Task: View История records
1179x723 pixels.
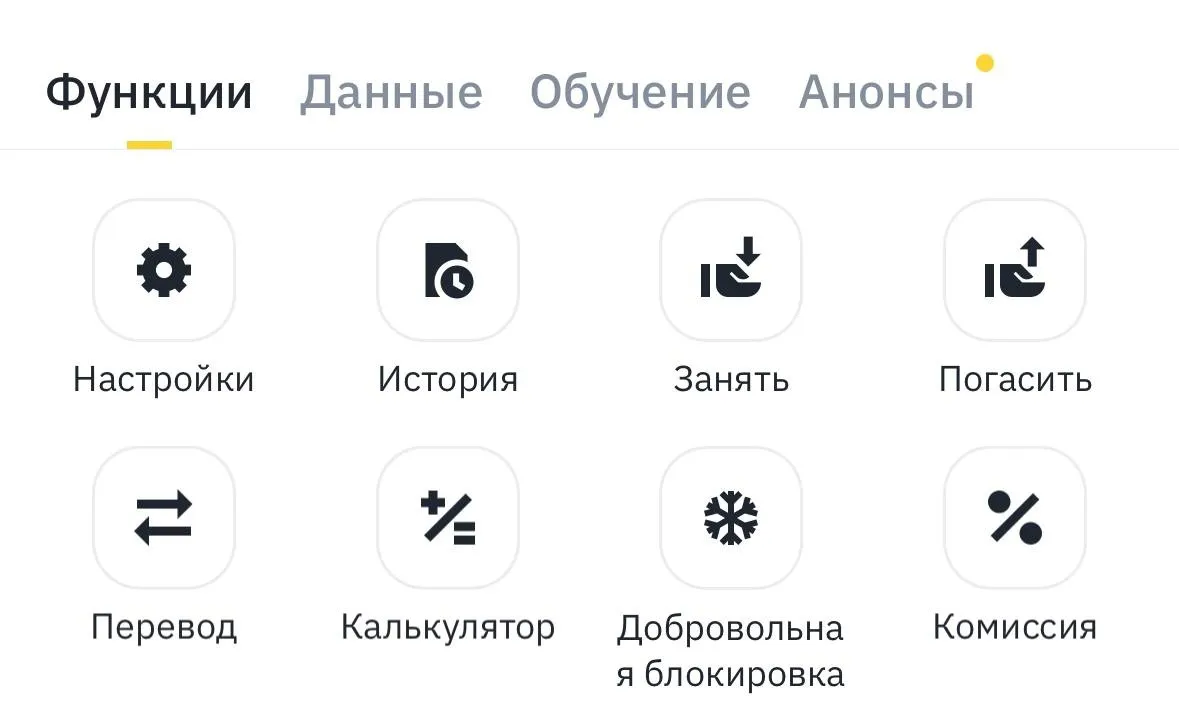Action: (447, 271)
